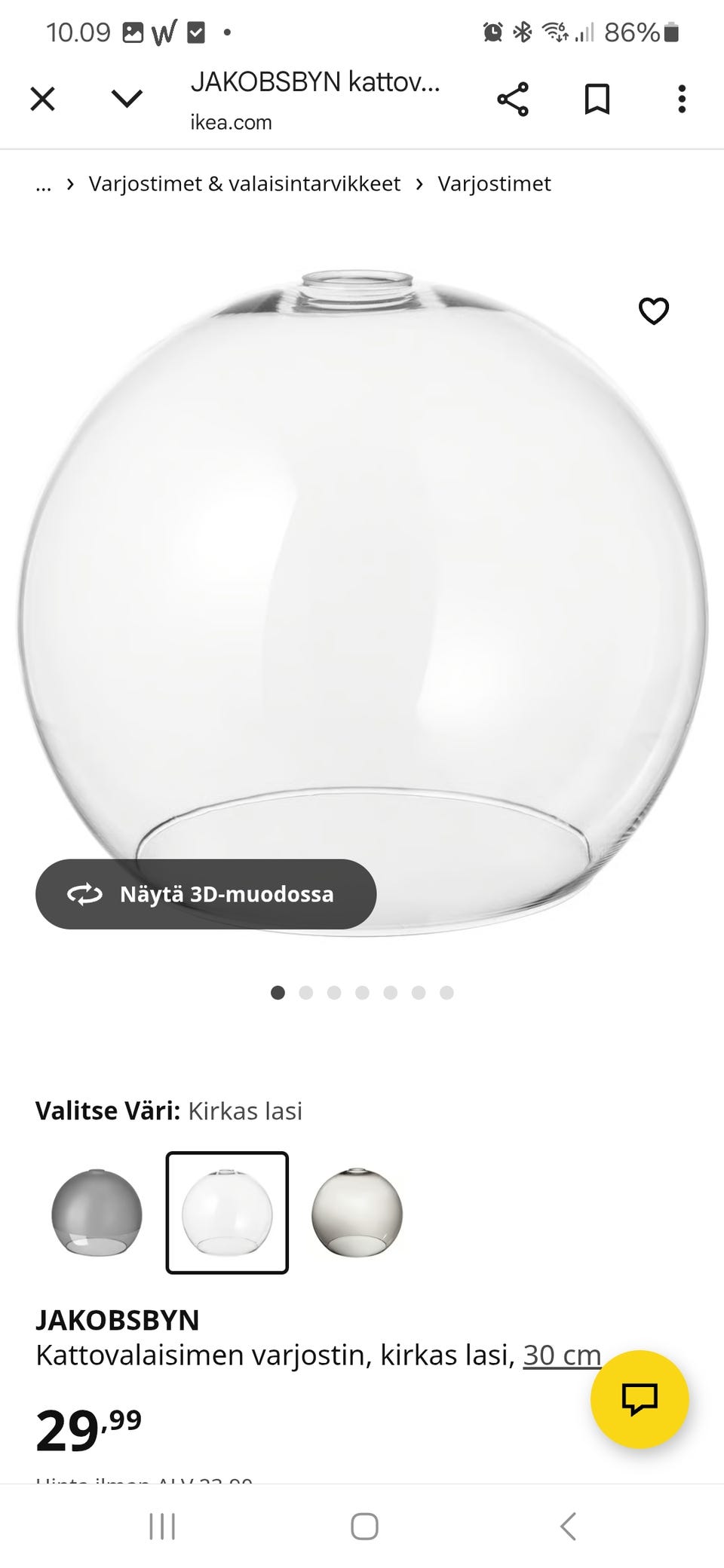Screen dimensions: 724x1568
Task: Share this JAKOBSBYN product page
Action: coord(513,98)
